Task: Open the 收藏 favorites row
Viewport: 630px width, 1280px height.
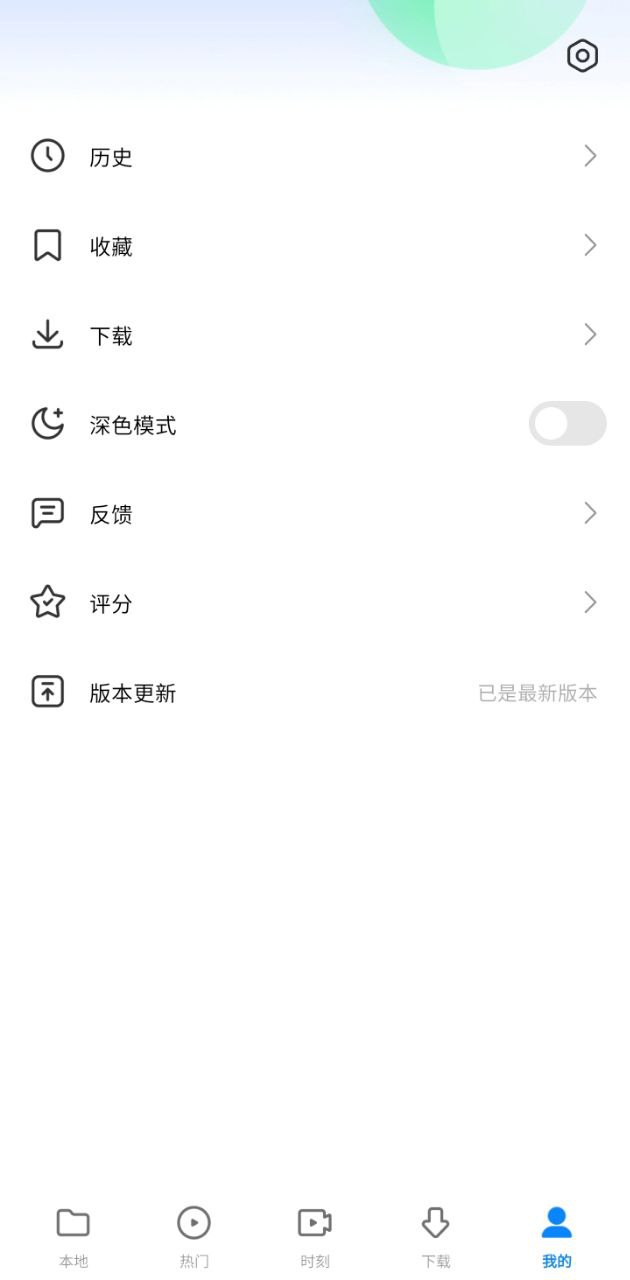Action: pos(314,246)
